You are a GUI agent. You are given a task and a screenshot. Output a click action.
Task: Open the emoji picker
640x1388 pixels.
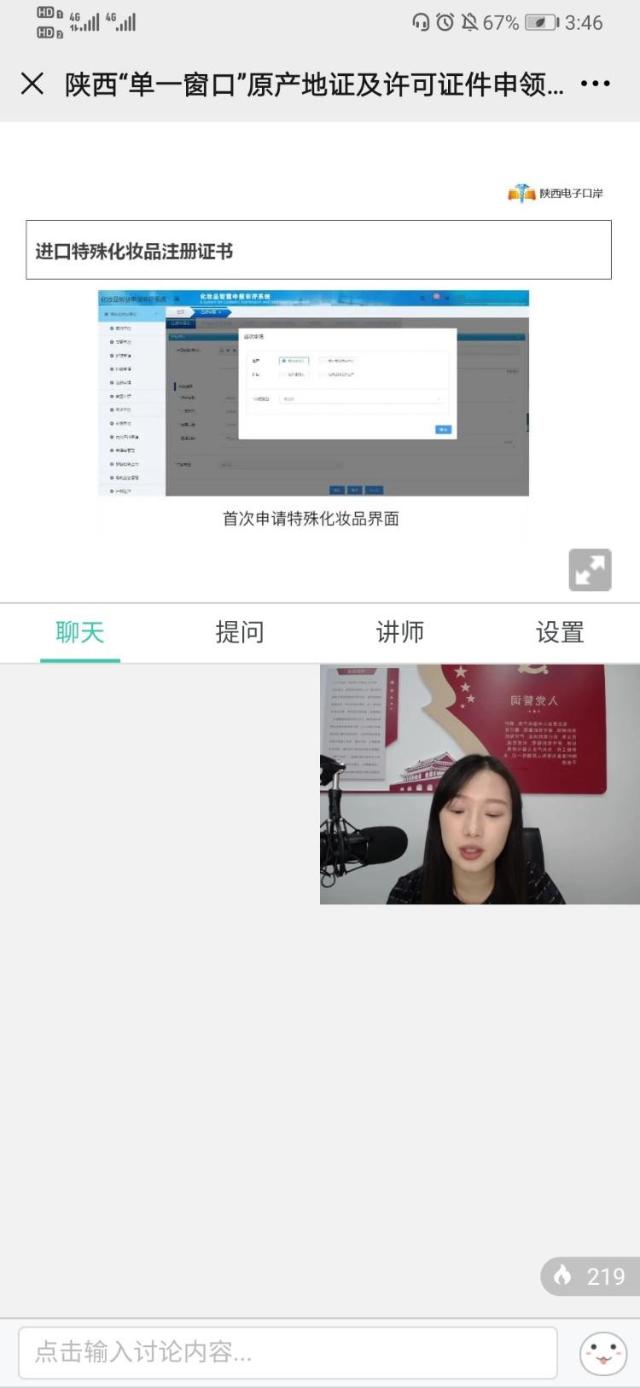pos(603,1353)
